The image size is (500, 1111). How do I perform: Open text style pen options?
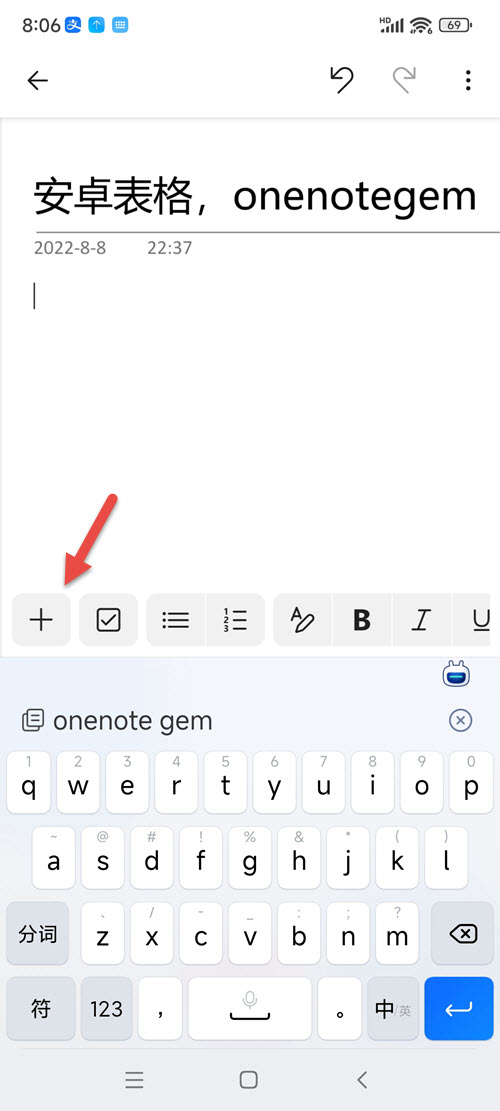302,620
